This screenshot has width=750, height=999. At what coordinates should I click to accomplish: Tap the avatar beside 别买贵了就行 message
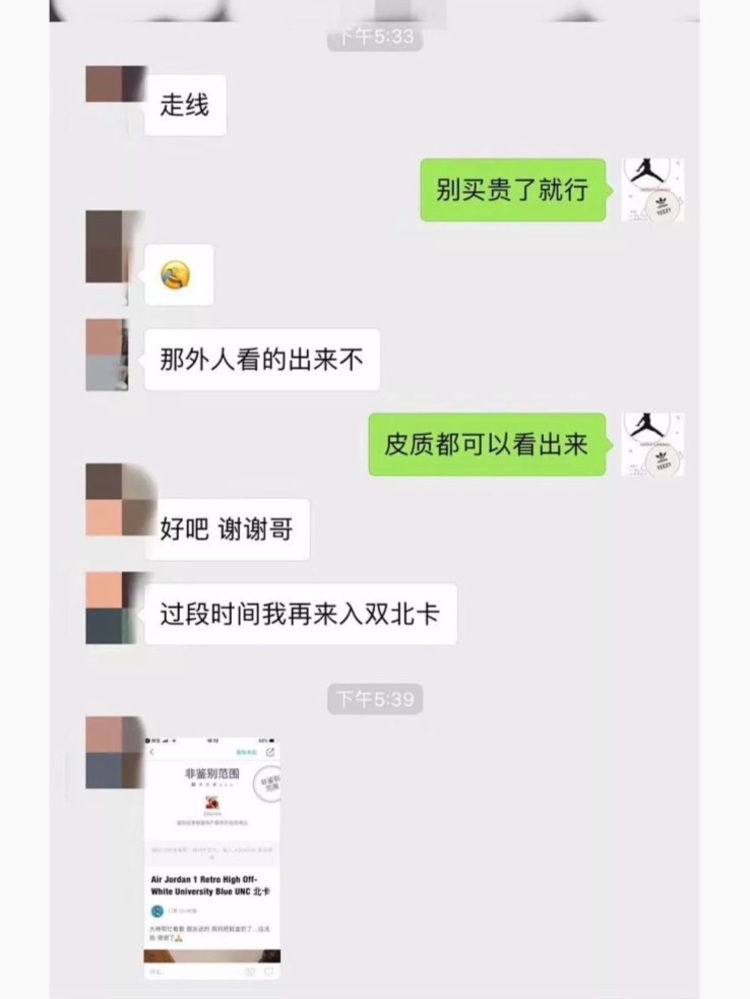(652, 190)
